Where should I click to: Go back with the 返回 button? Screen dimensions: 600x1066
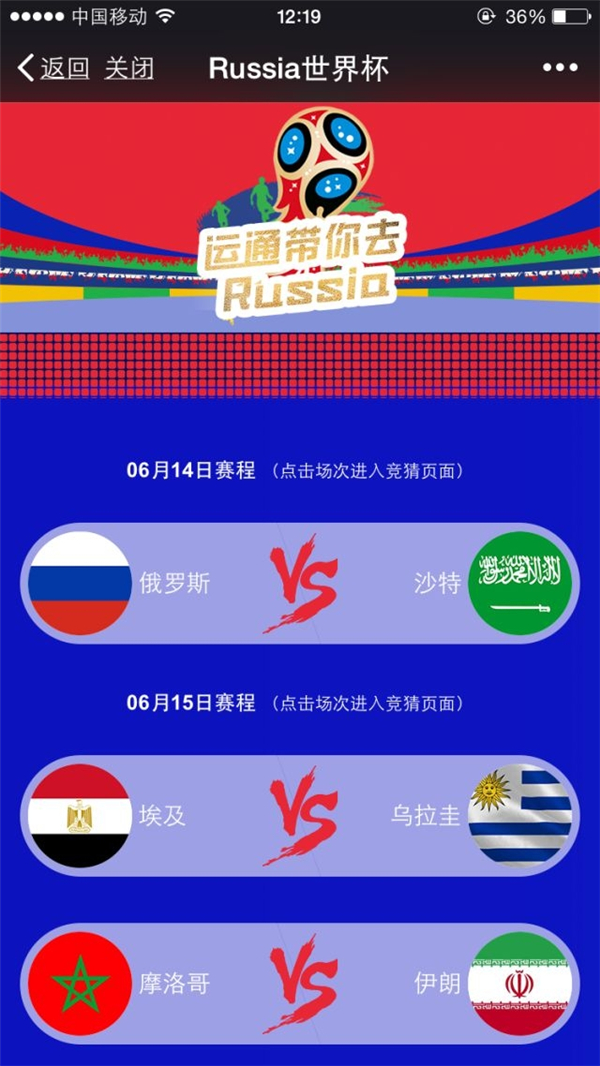click(x=53, y=69)
